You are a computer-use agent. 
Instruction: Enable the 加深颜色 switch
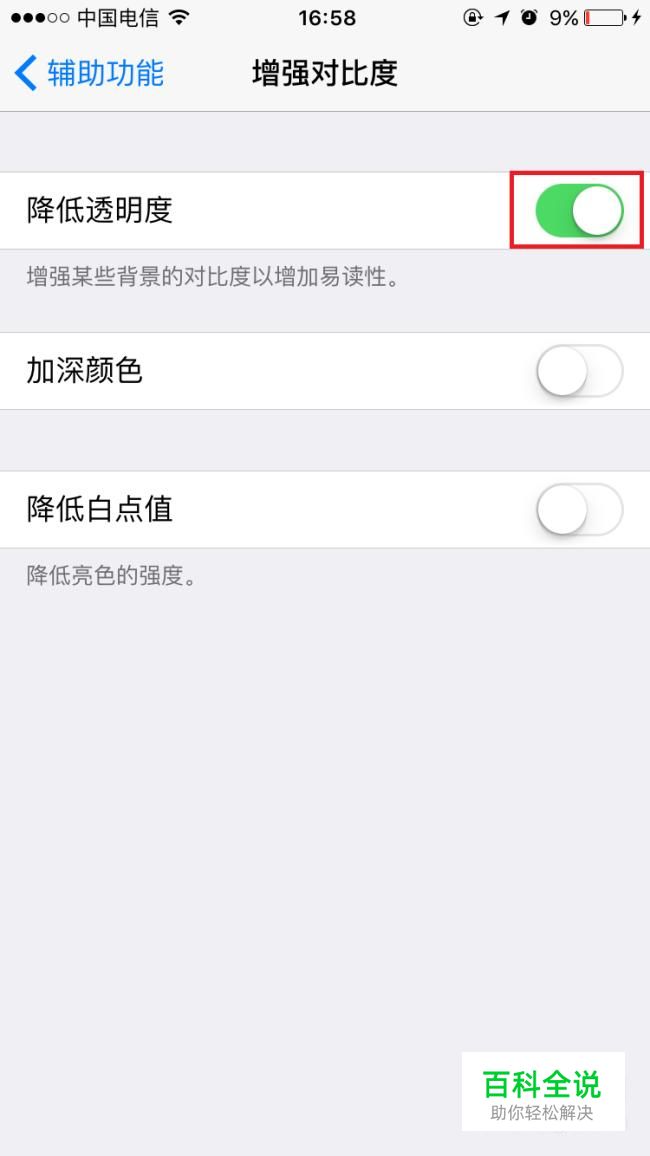pos(579,372)
